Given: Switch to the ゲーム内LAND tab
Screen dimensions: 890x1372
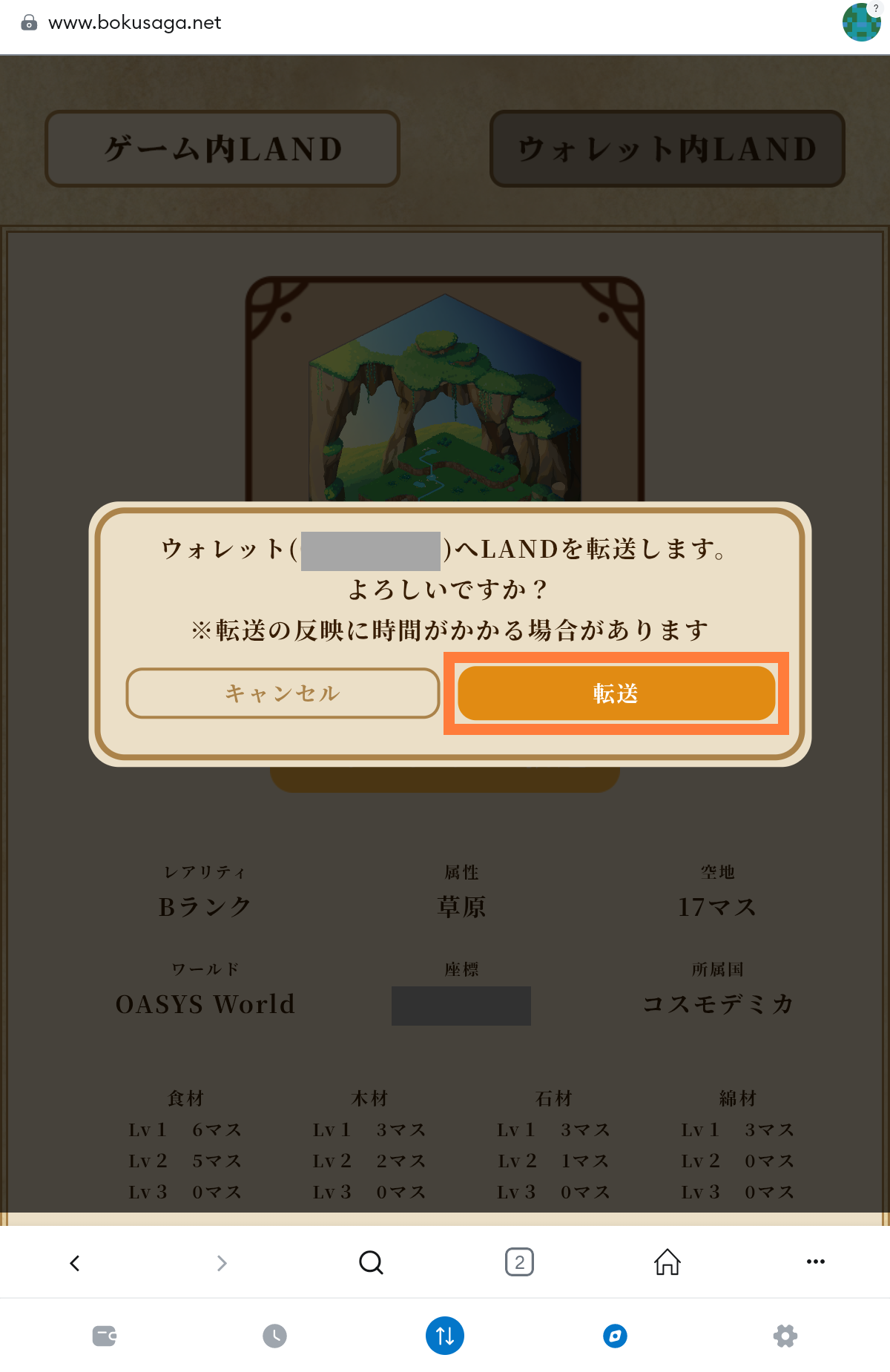Looking at the screenshot, I should click(222, 149).
